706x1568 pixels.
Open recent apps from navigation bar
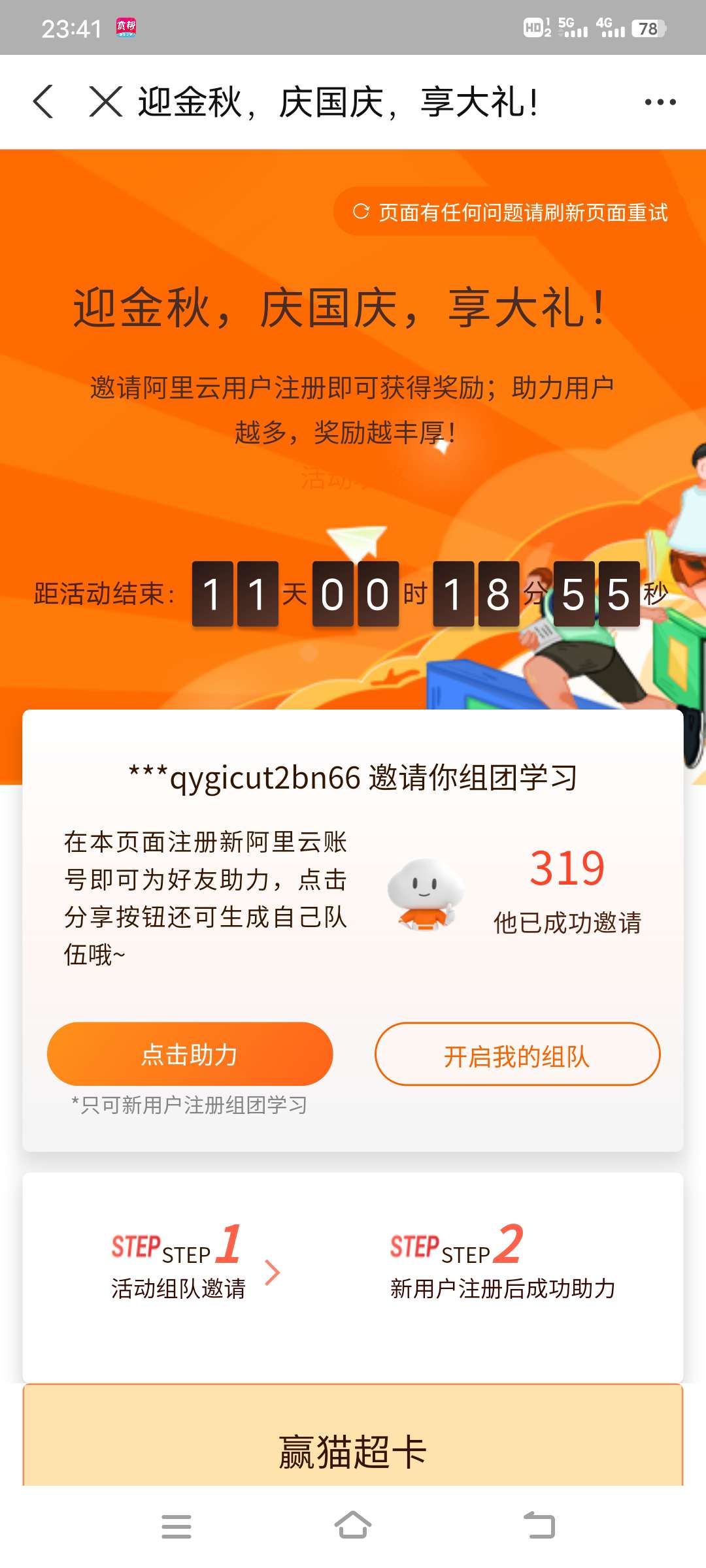176,1526
